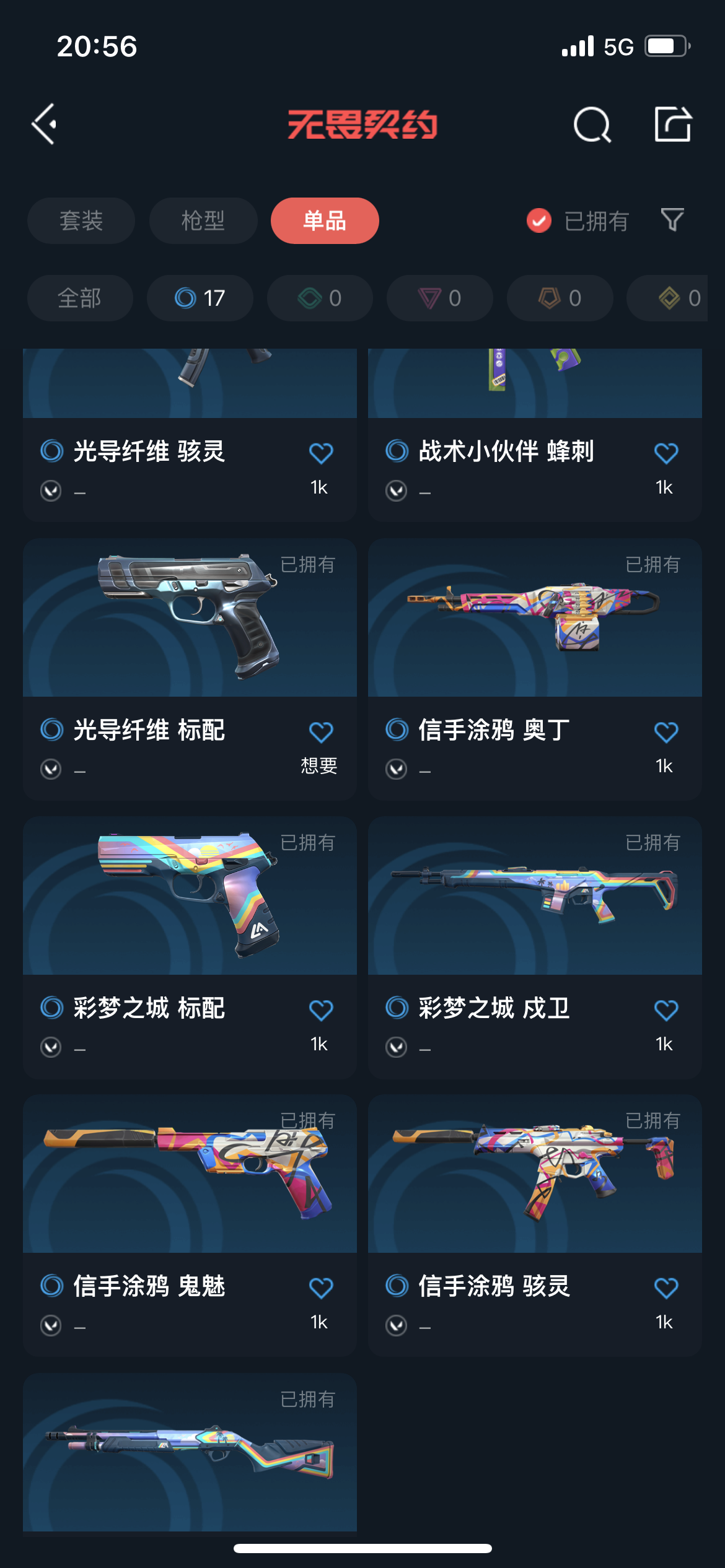Select the 单品 tab
Viewport: 725px width, 1568px height.
click(x=325, y=221)
